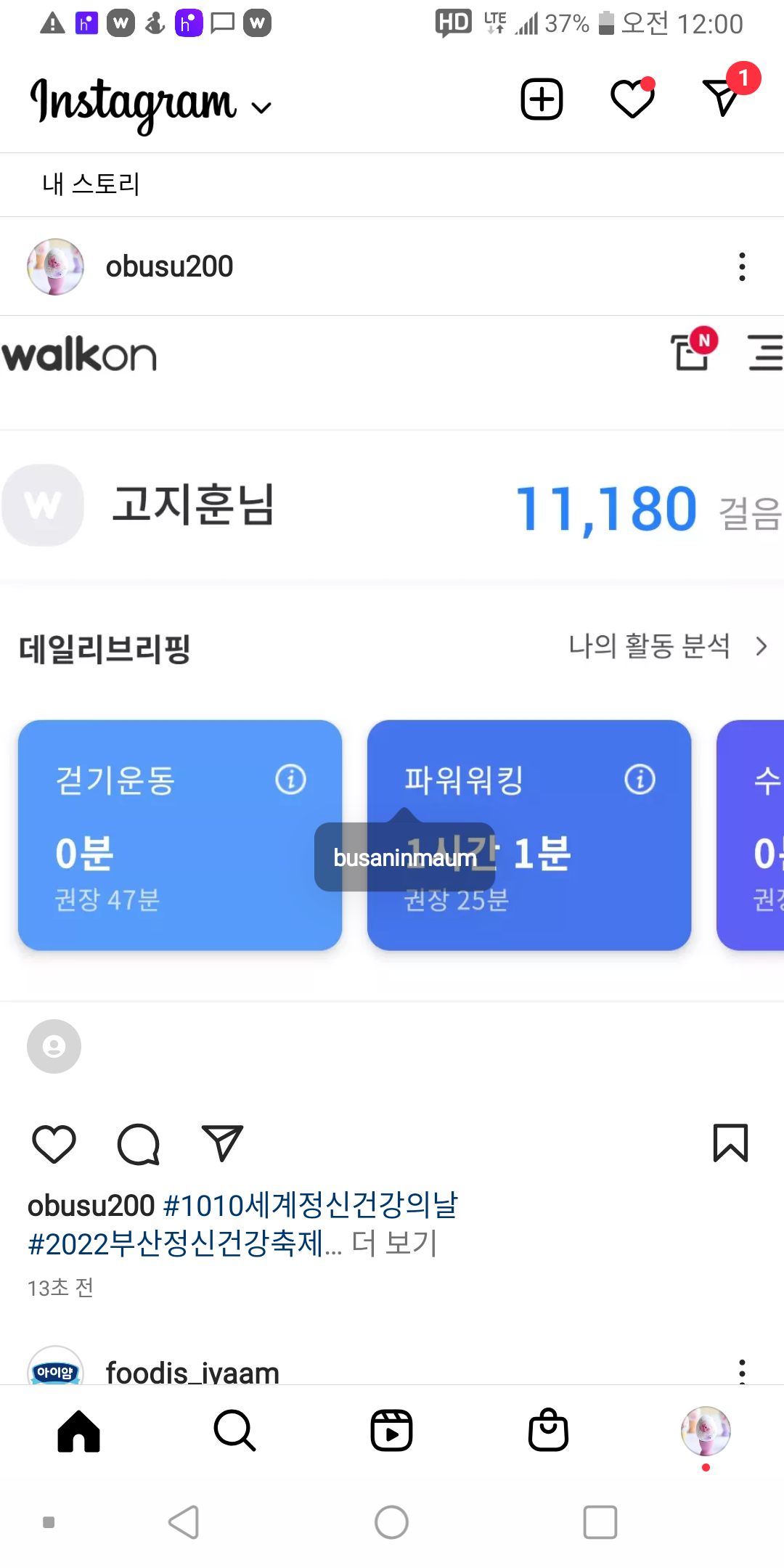784x1568 pixels.
Task: Like the obusu200 post
Action: [x=54, y=1144]
